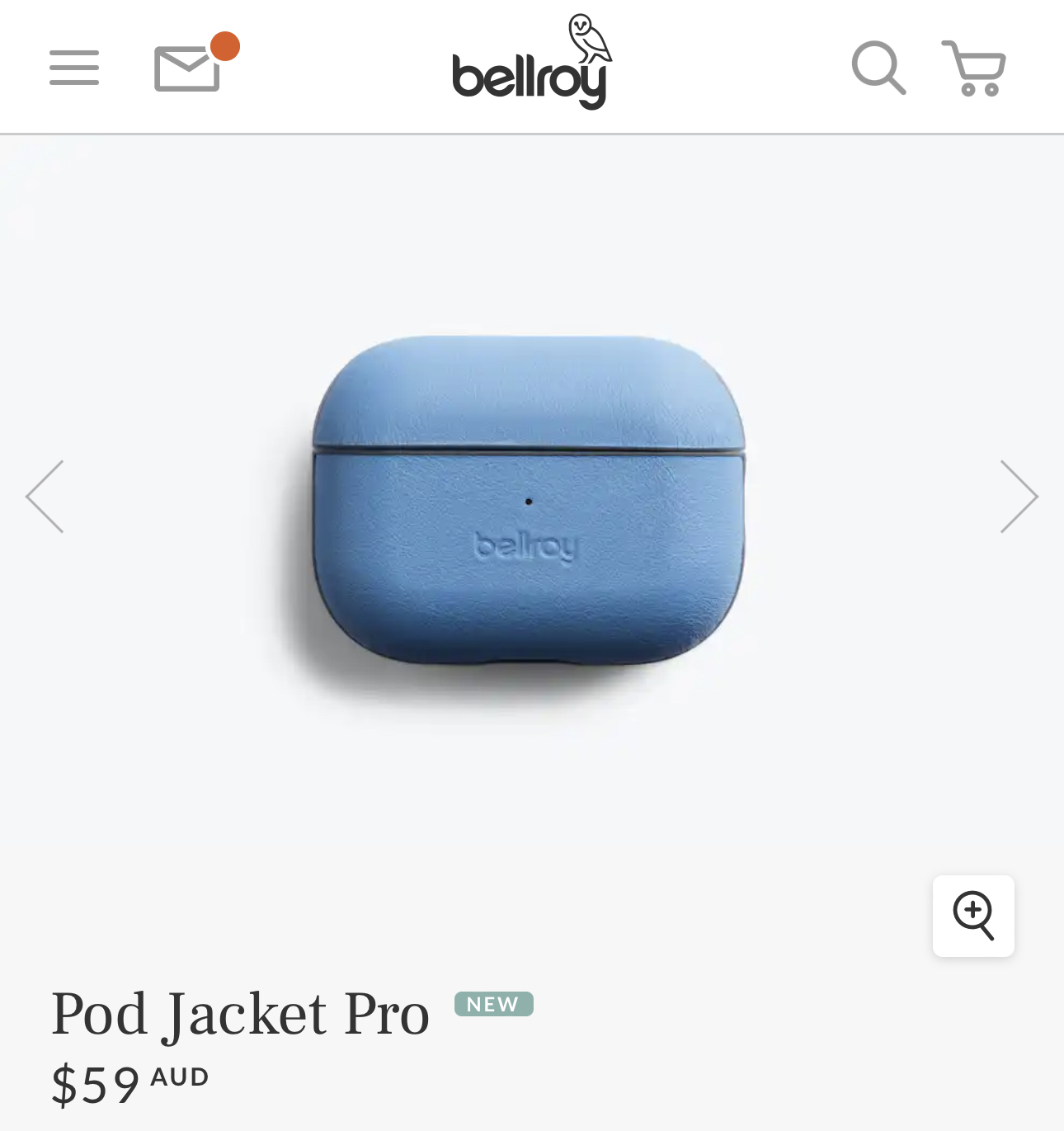Open the mail envelope icon
This screenshot has height=1131, width=1064.
(188, 68)
